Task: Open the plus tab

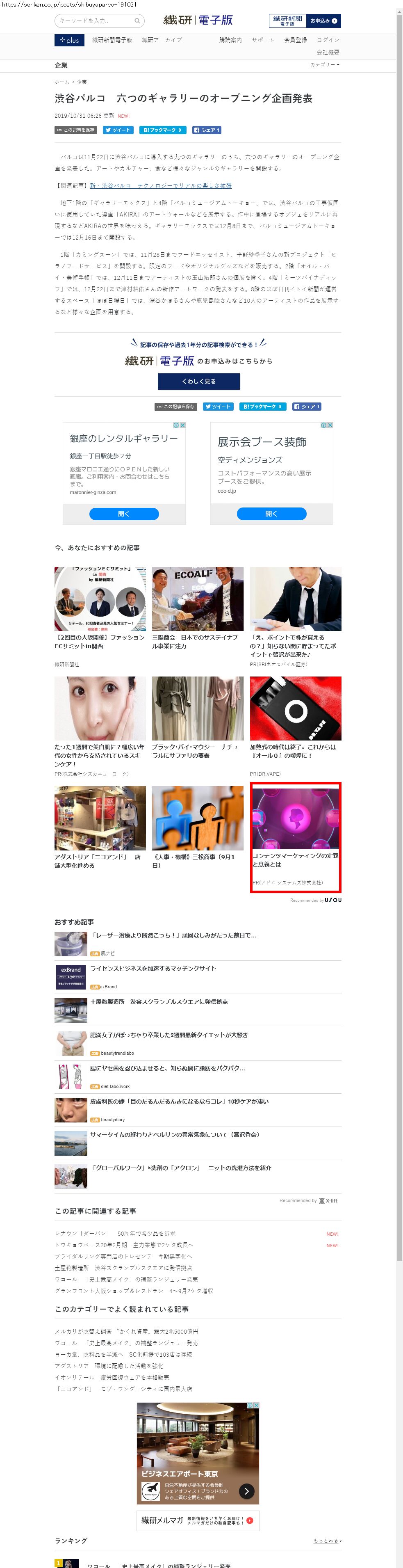Action: [69, 40]
